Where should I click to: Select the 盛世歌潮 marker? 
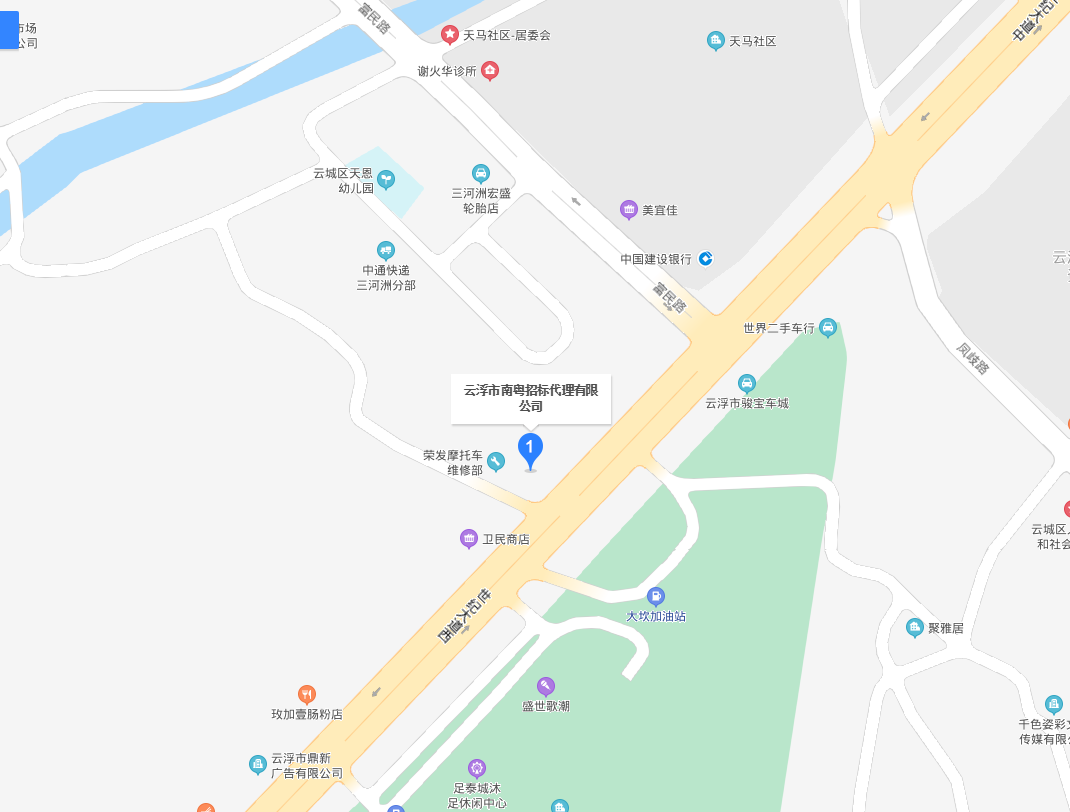545,686
